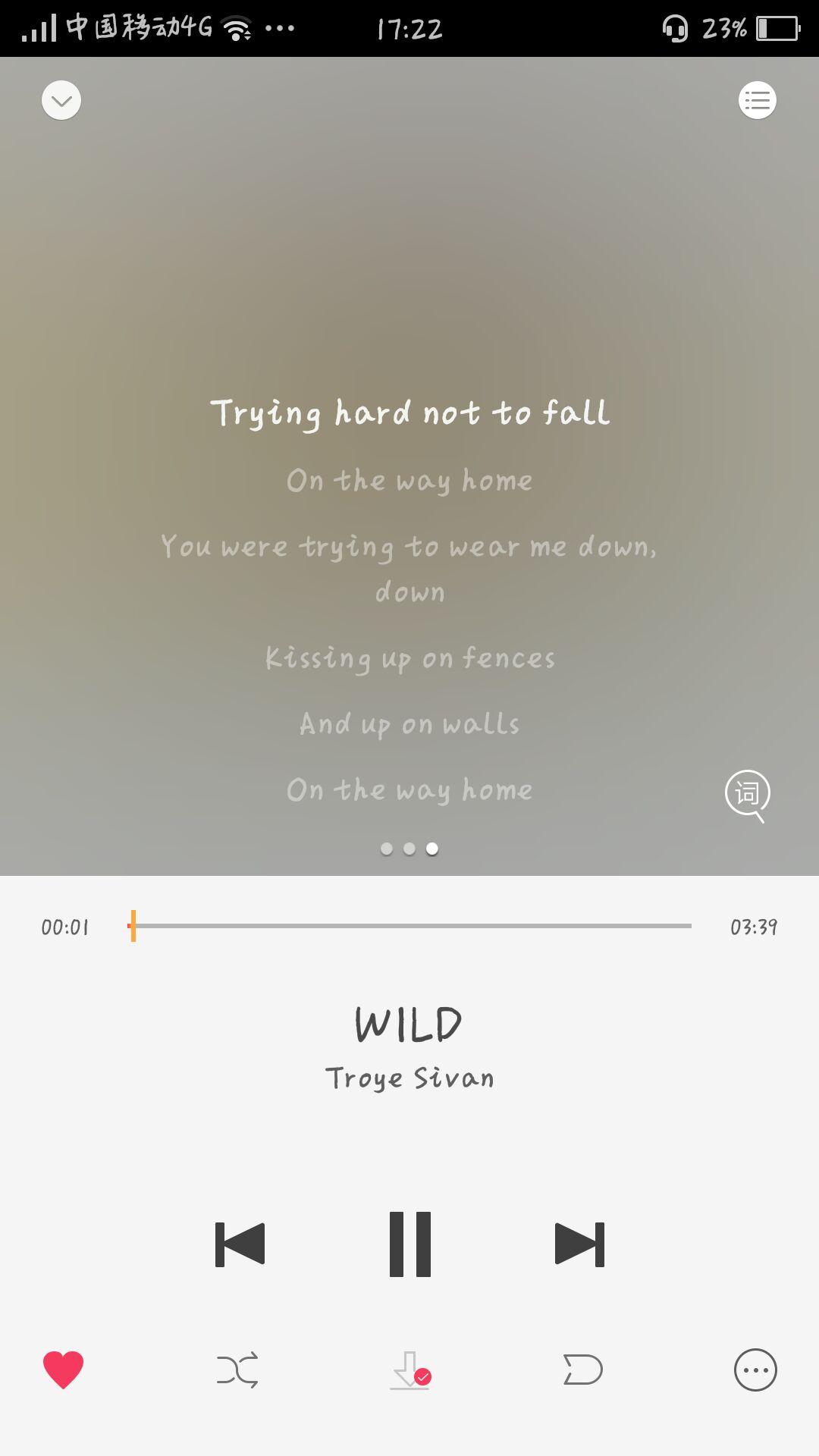Unlike the song with the heart
The image size is (819, 1456).
tap(64, 1370)
